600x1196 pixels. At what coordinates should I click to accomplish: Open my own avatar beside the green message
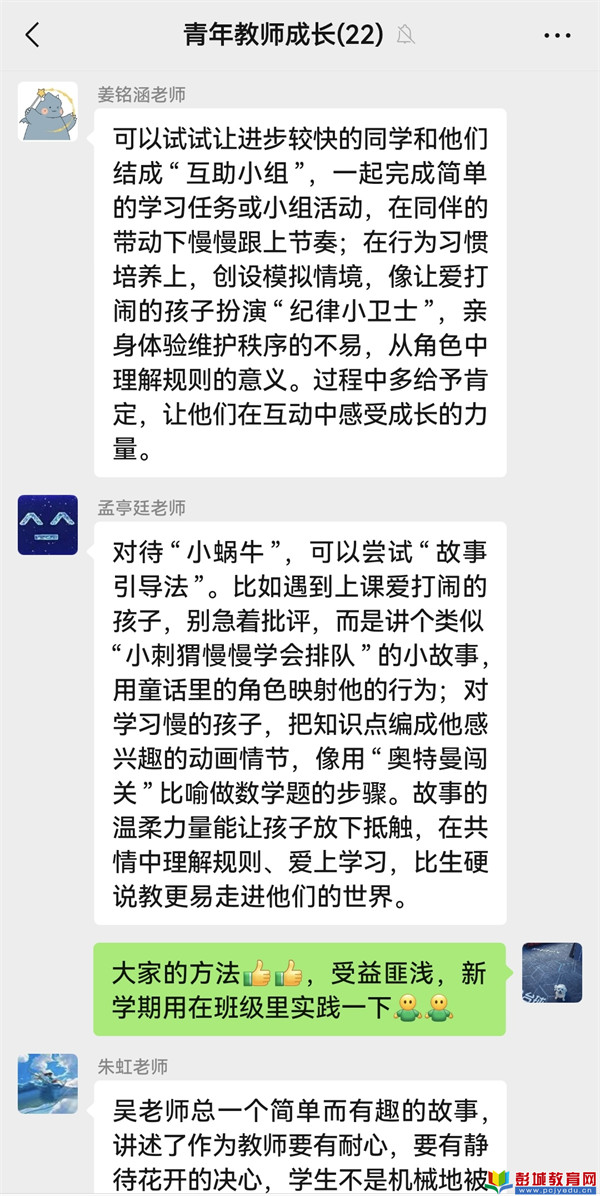pos(552,972)
